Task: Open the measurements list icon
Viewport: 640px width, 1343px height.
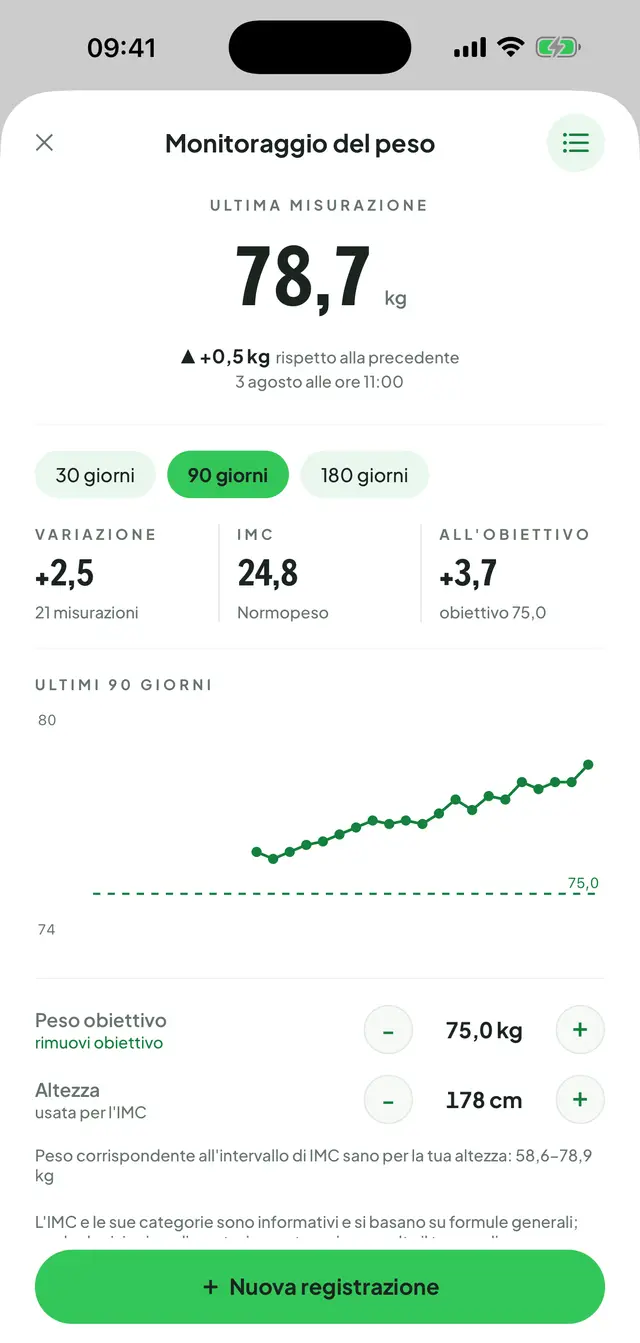Action: click(576, 143)
